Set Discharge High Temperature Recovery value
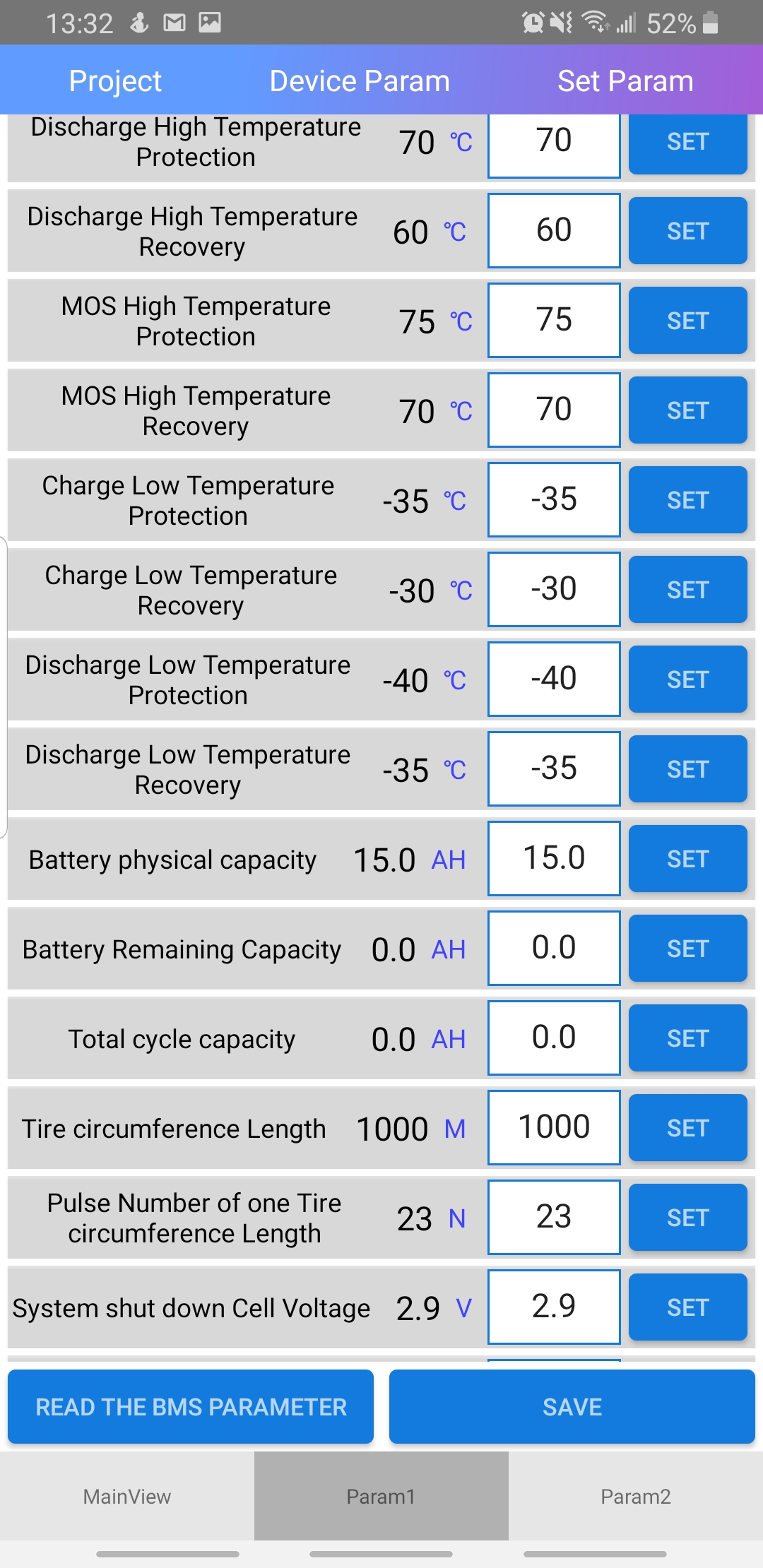The image size is (763, 1568). [687, 231]
